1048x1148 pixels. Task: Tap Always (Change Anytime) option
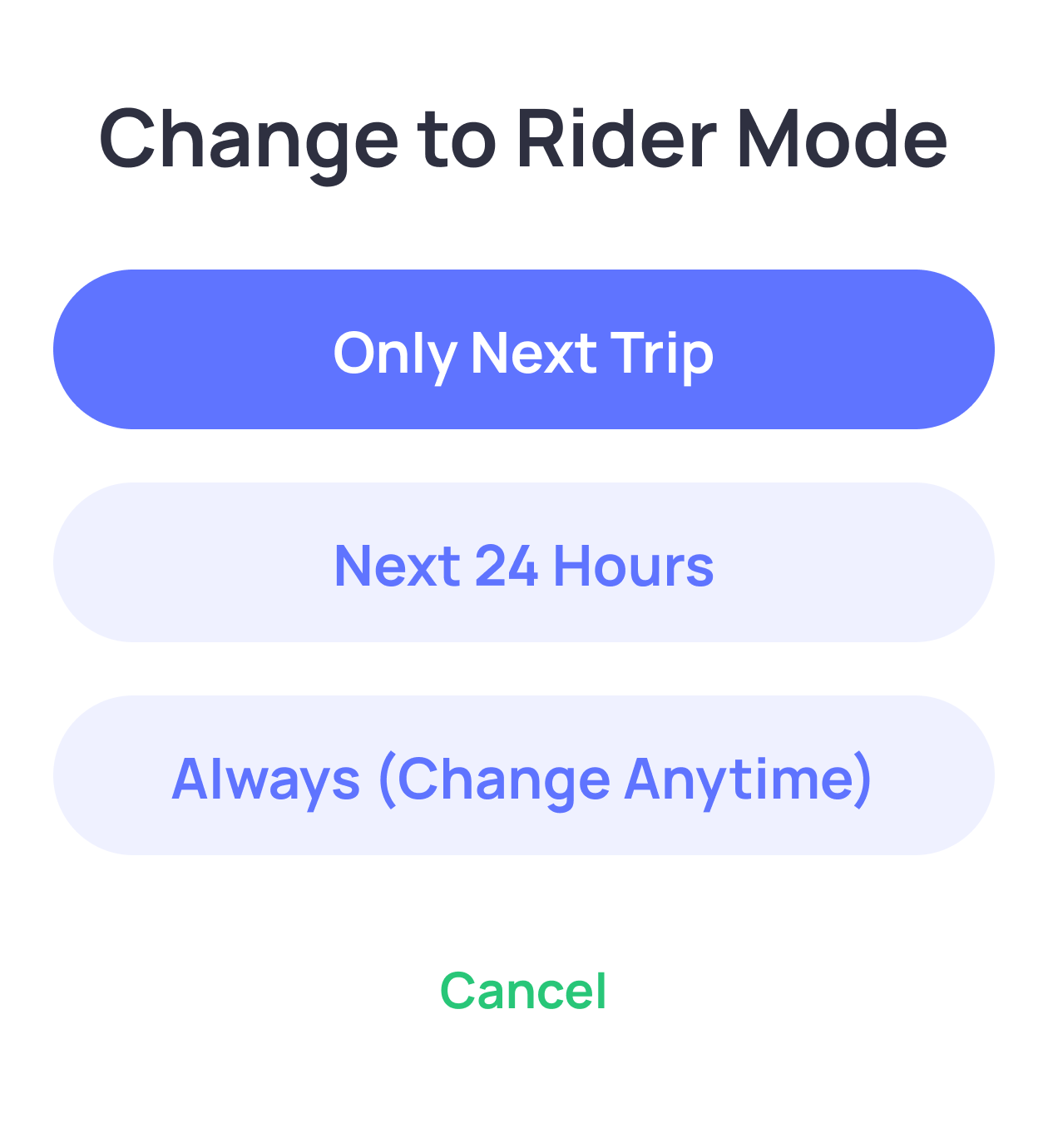click(x=524, y=775)
